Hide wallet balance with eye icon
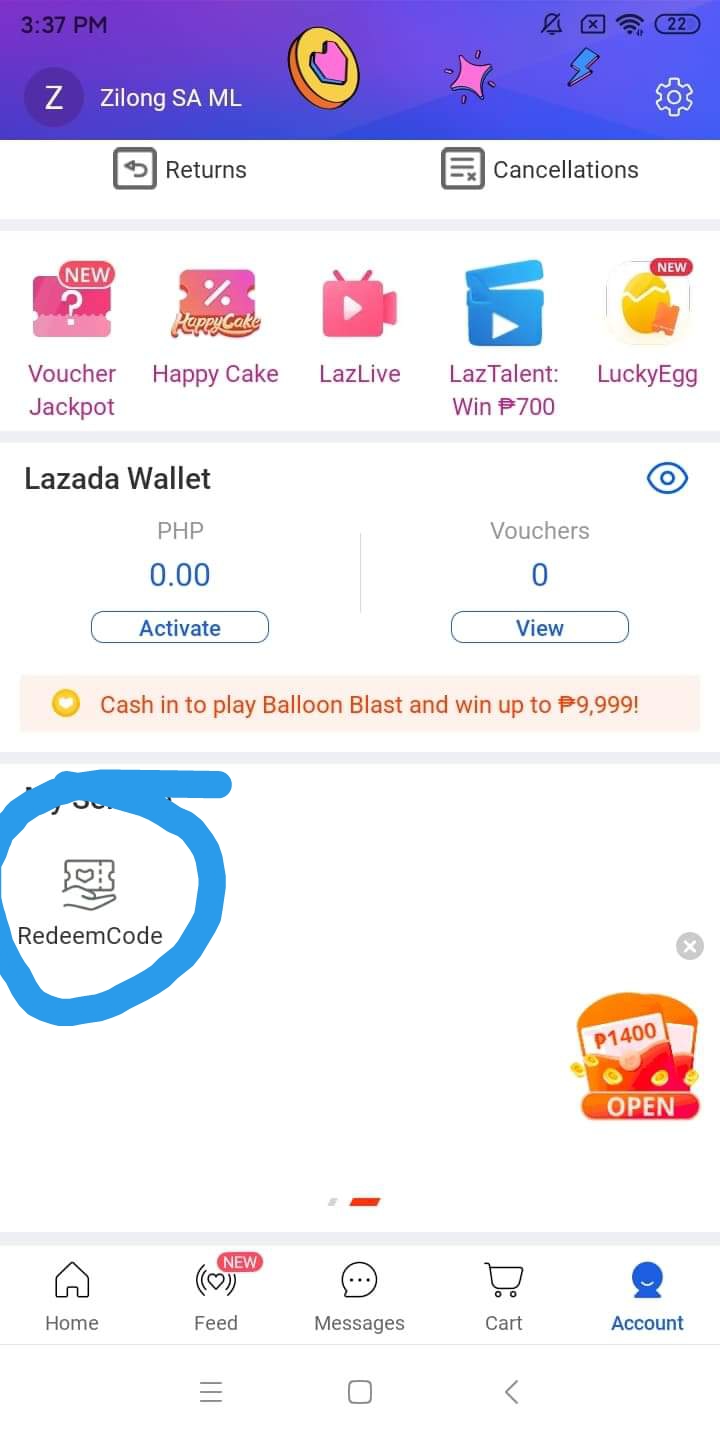720x1440 pixels. click(x=667, y=479)
